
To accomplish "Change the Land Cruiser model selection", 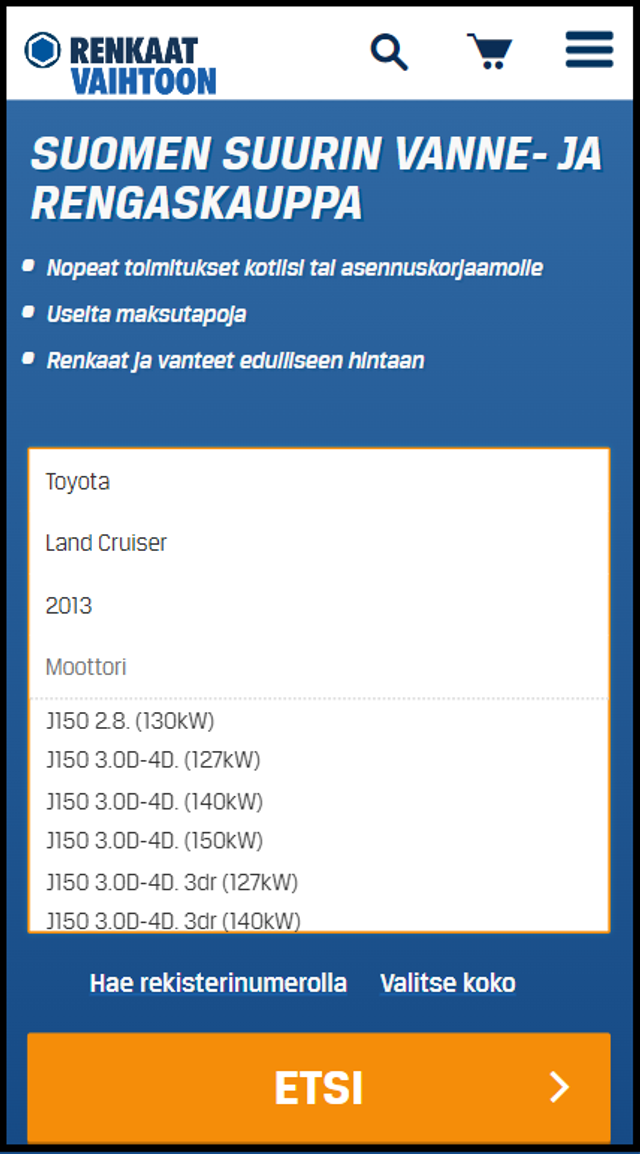I will click(318, 544).
